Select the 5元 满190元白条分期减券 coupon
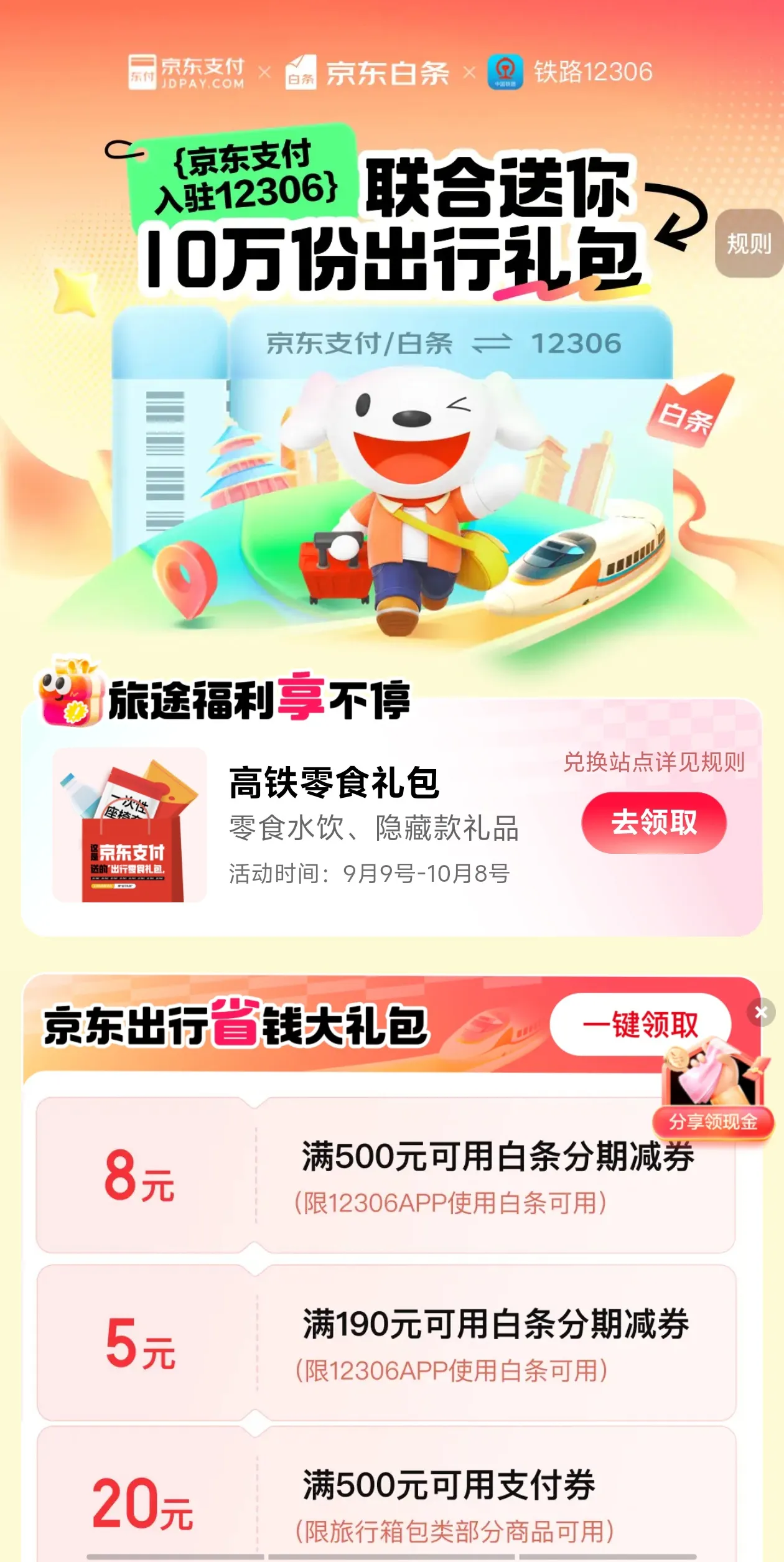 click(386, 1343)
